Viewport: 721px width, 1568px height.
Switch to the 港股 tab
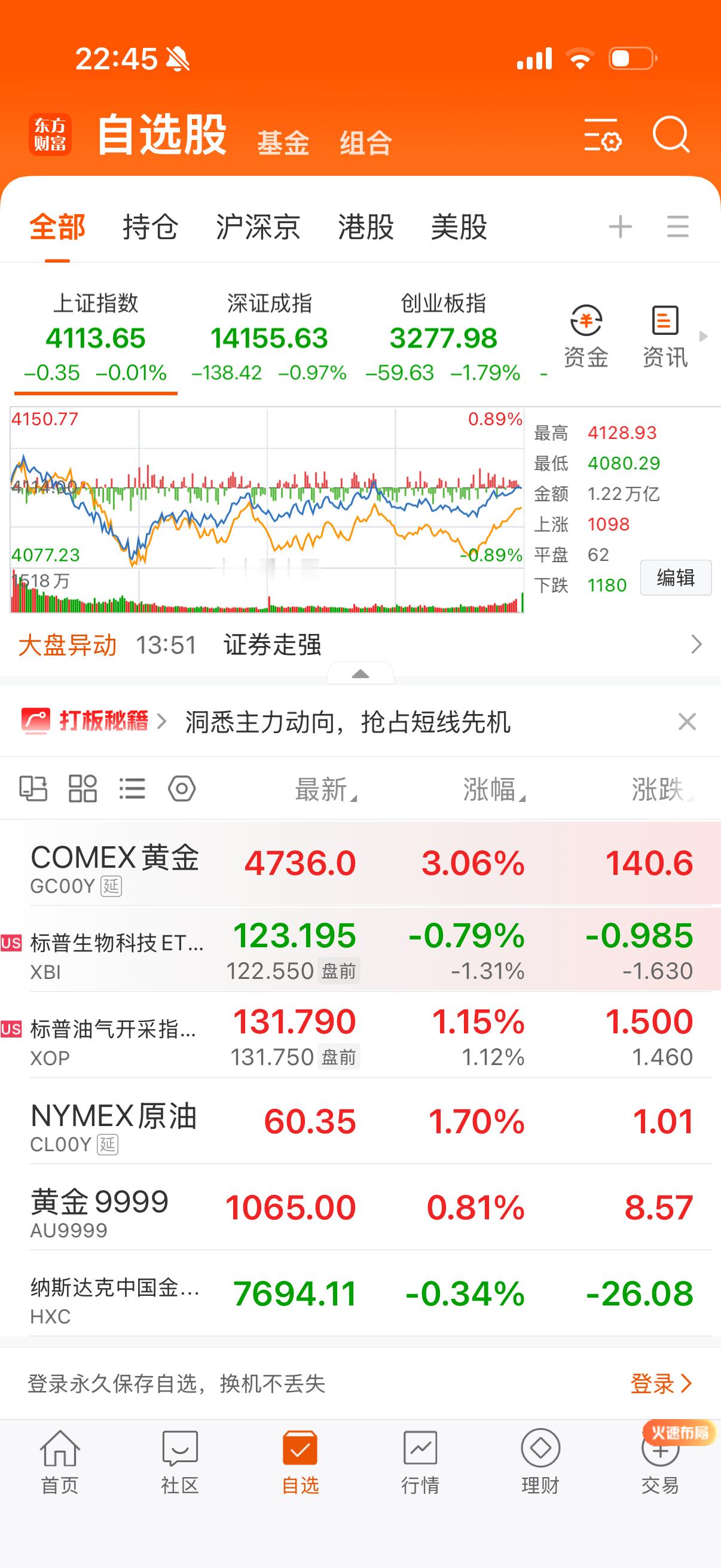pos(365,227)
